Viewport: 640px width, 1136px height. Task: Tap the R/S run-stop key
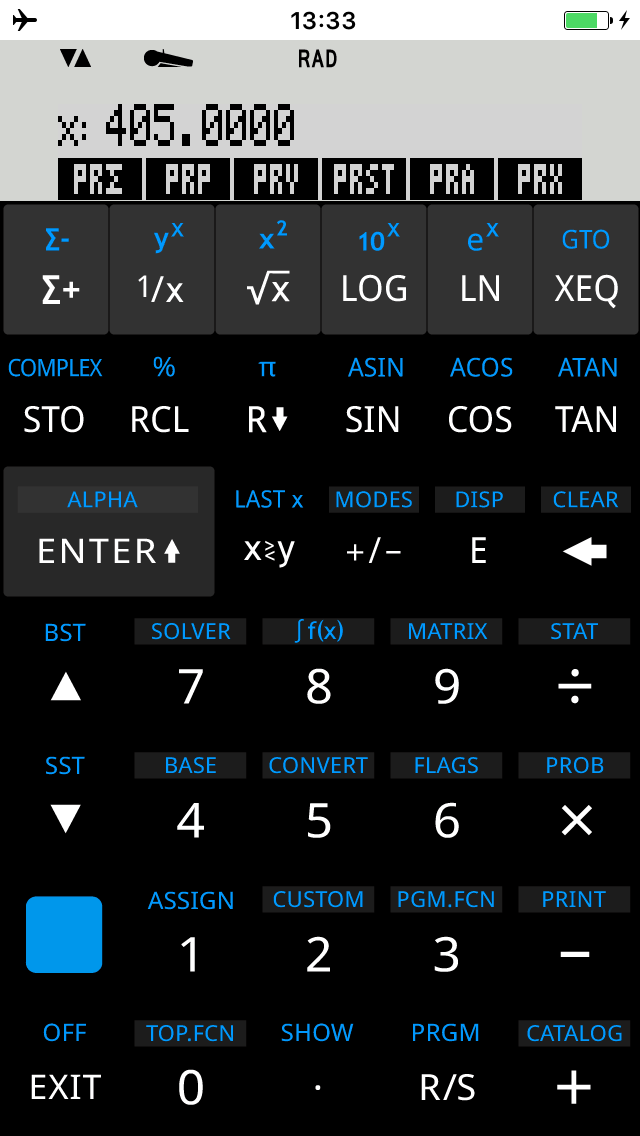(447, 1087)
